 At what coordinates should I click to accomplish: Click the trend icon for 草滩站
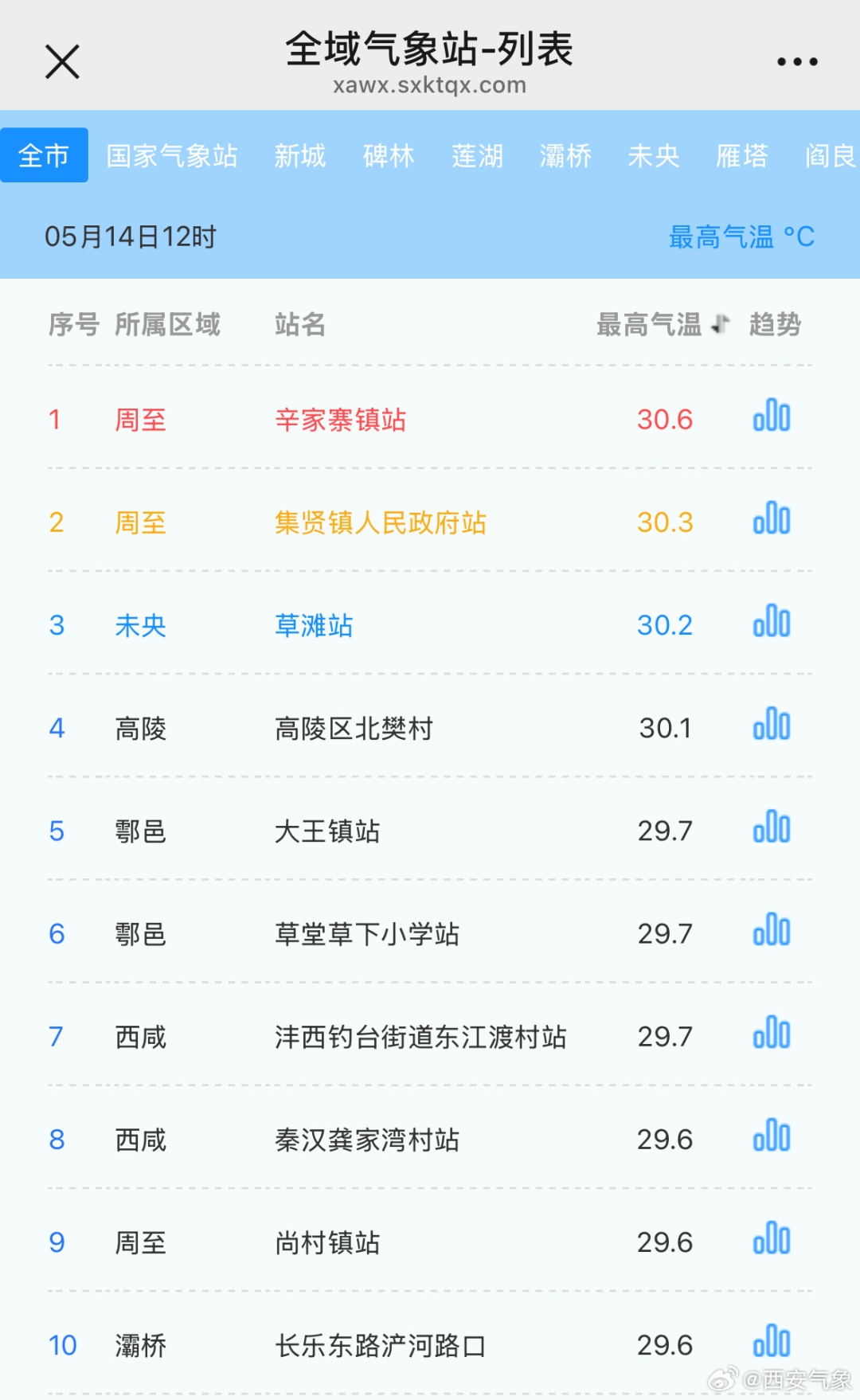[x=770, y=623]
